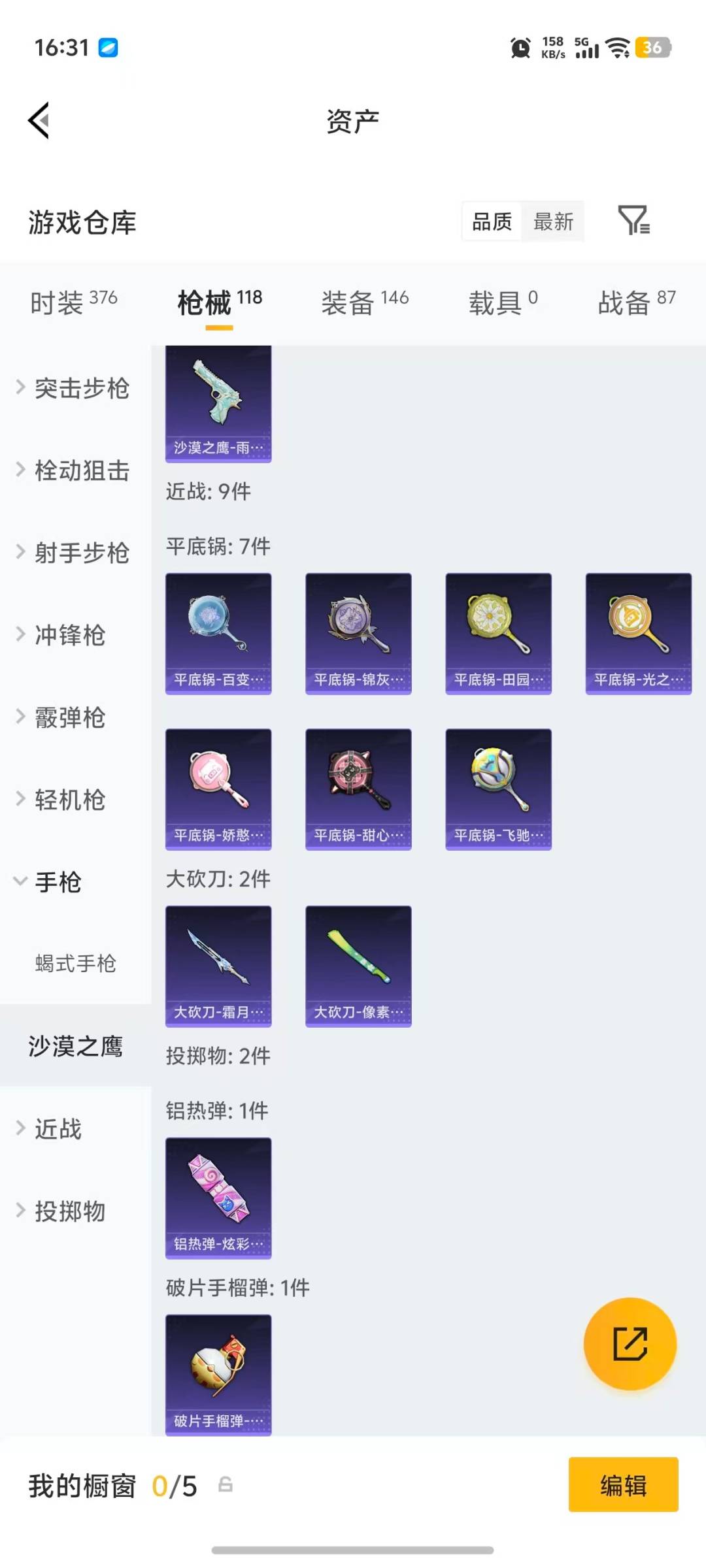
Task: Toggle sorting to 最新
Action: click(553, 222)
